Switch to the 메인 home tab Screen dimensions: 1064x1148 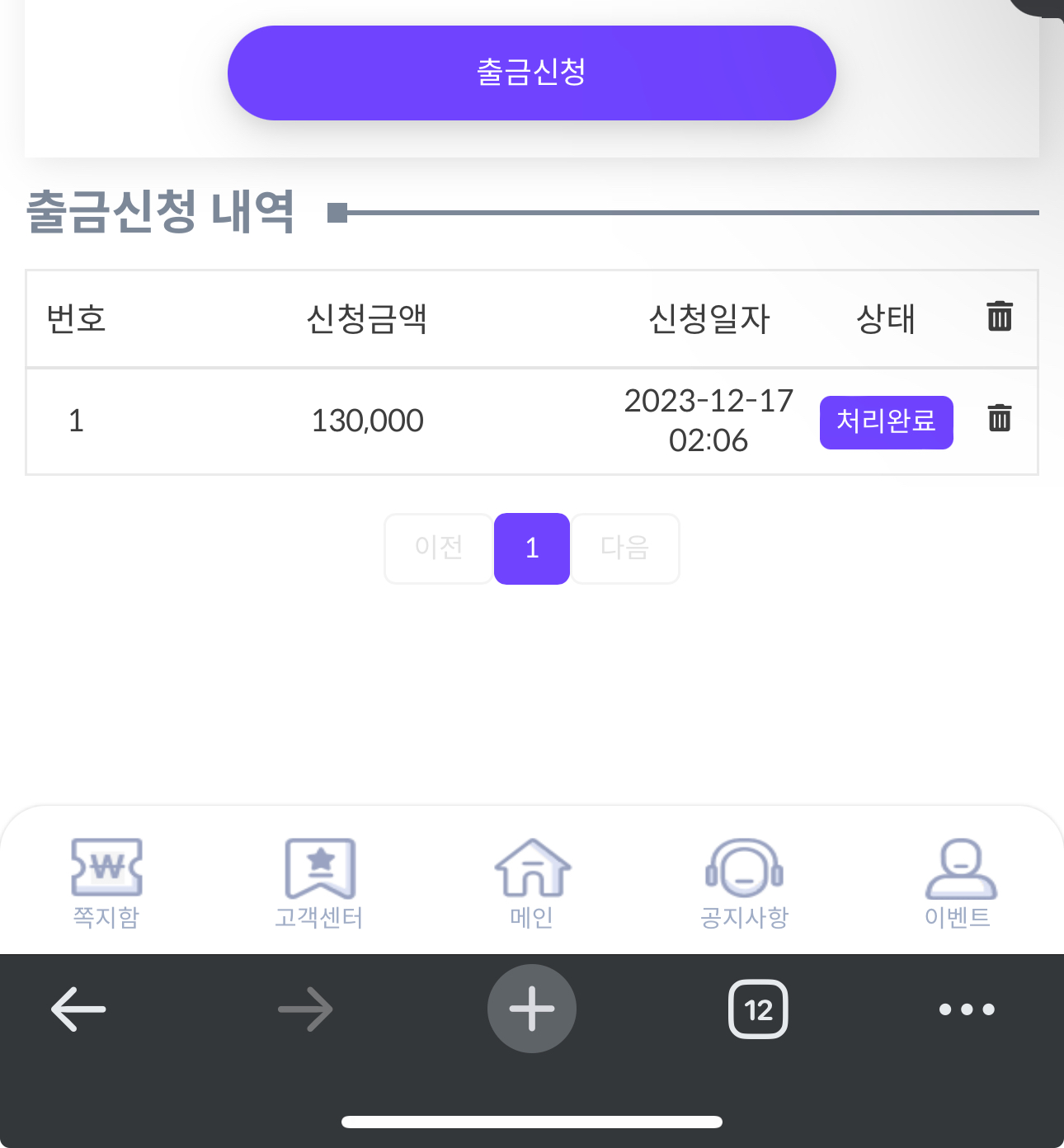532,882
